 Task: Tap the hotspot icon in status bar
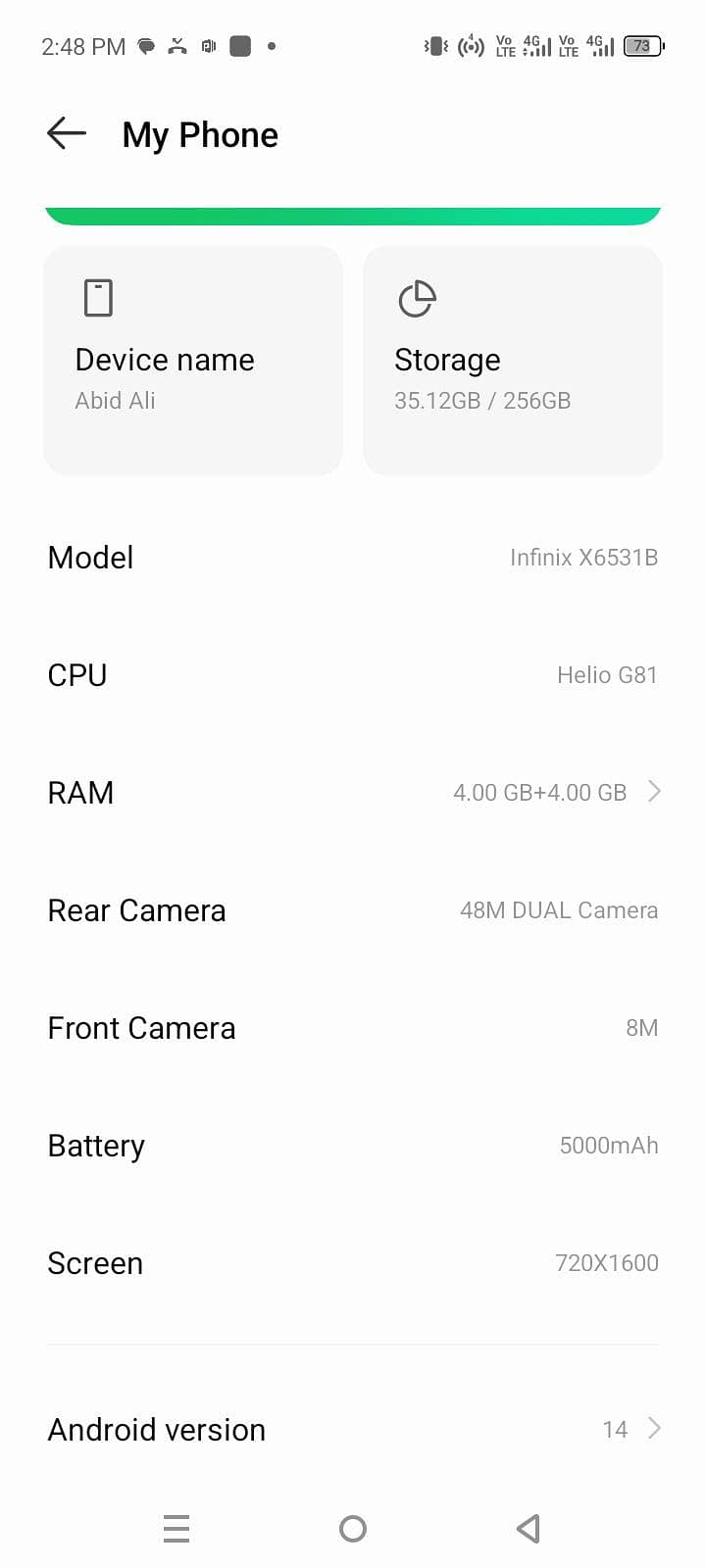pos(470,46)
